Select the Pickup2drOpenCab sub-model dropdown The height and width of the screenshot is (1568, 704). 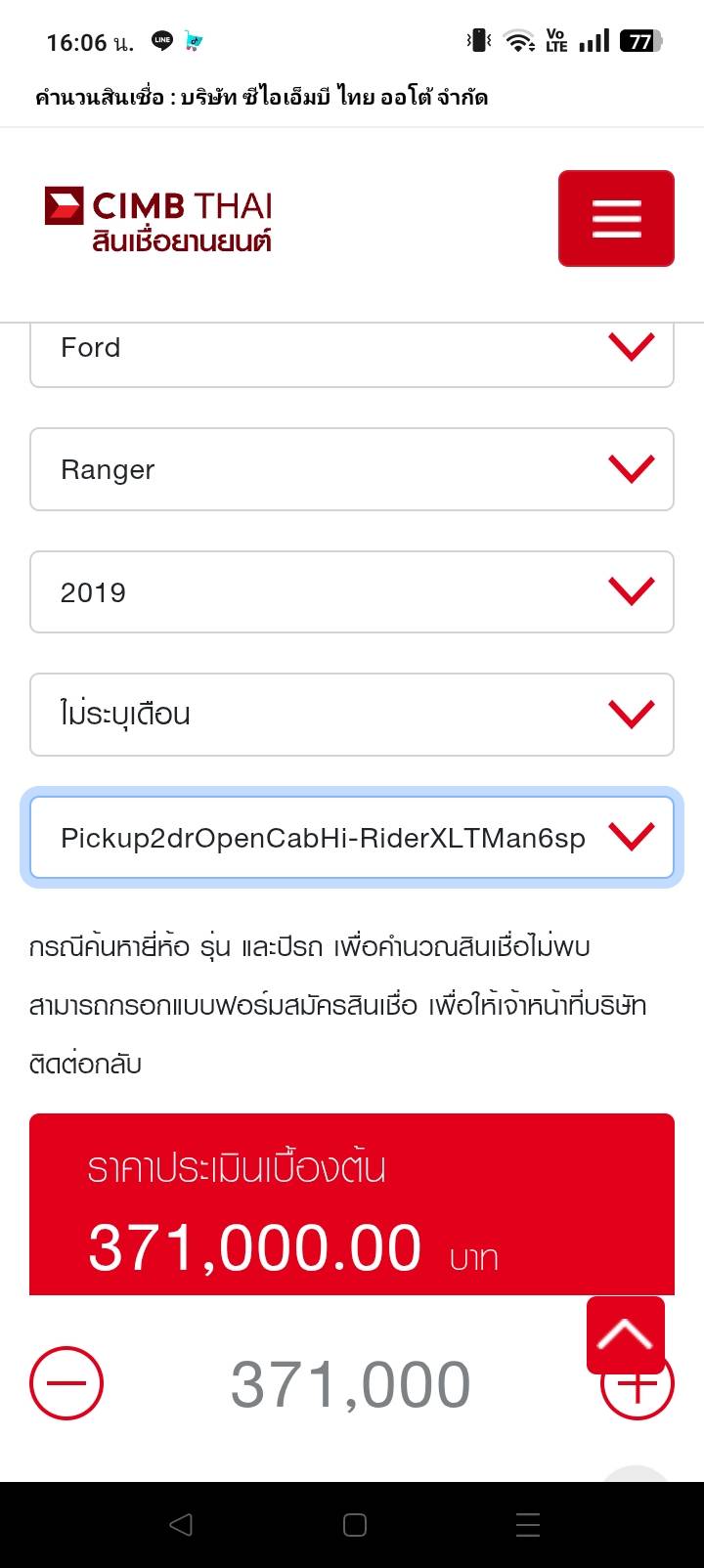352,838
